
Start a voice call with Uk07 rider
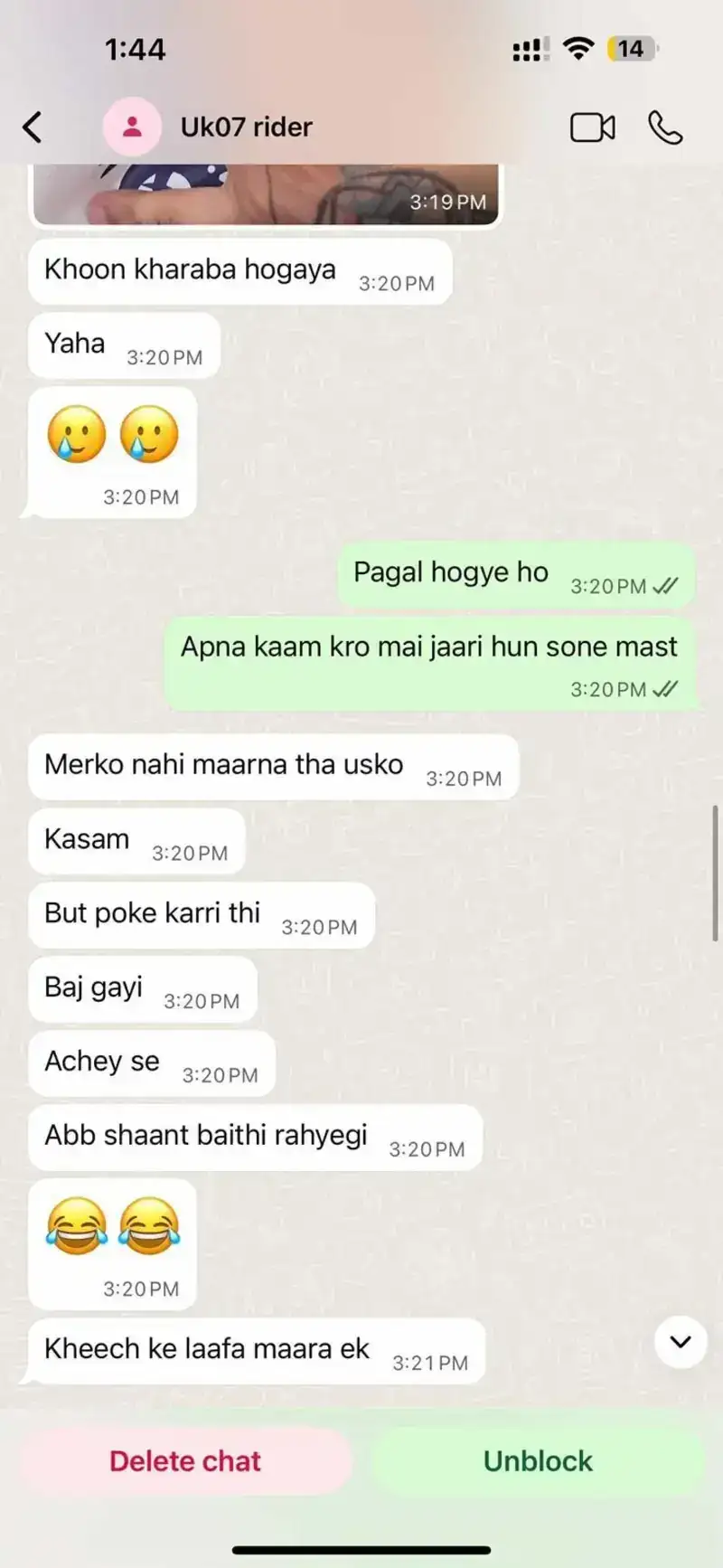pyautogui.click(x=665, y=128)
